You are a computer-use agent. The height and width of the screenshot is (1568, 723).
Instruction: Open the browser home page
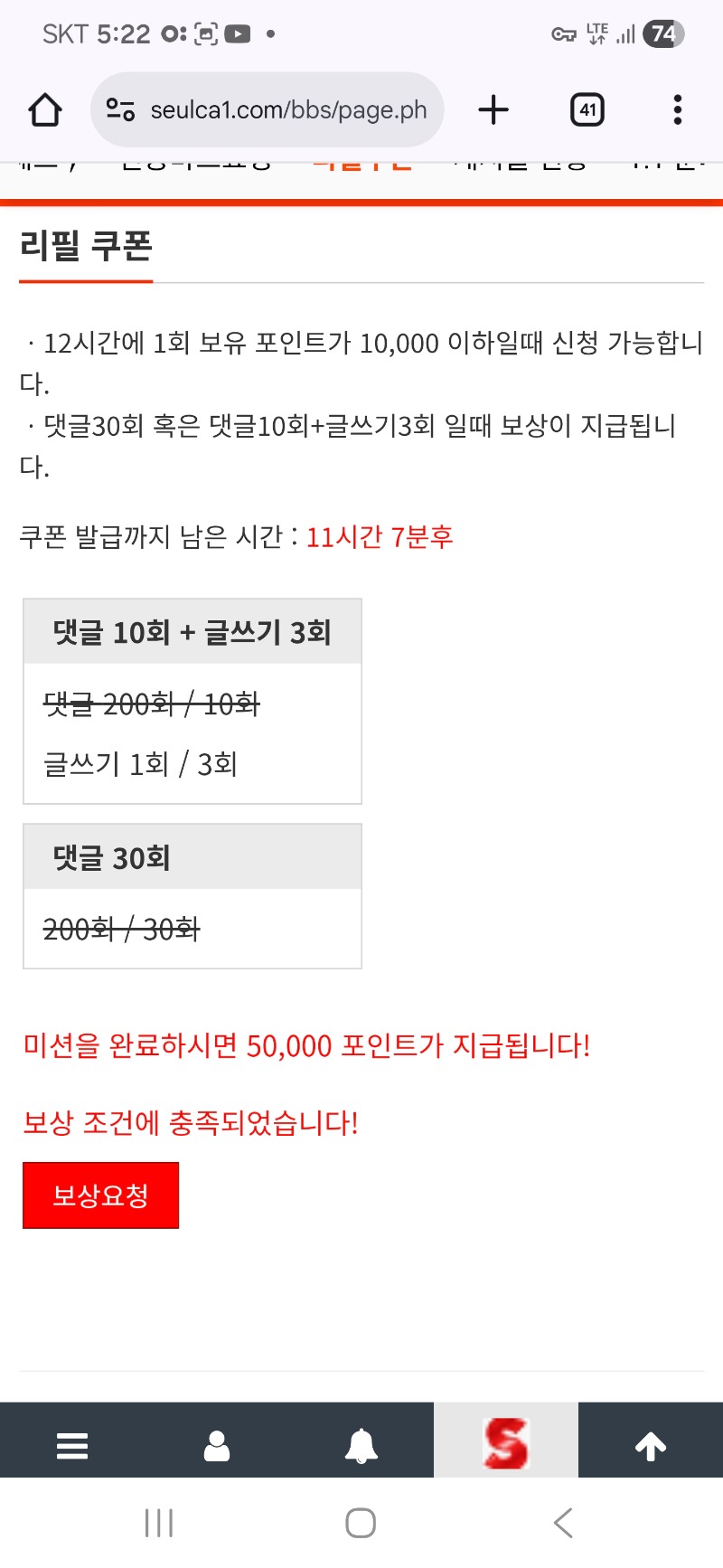(45, 110)
